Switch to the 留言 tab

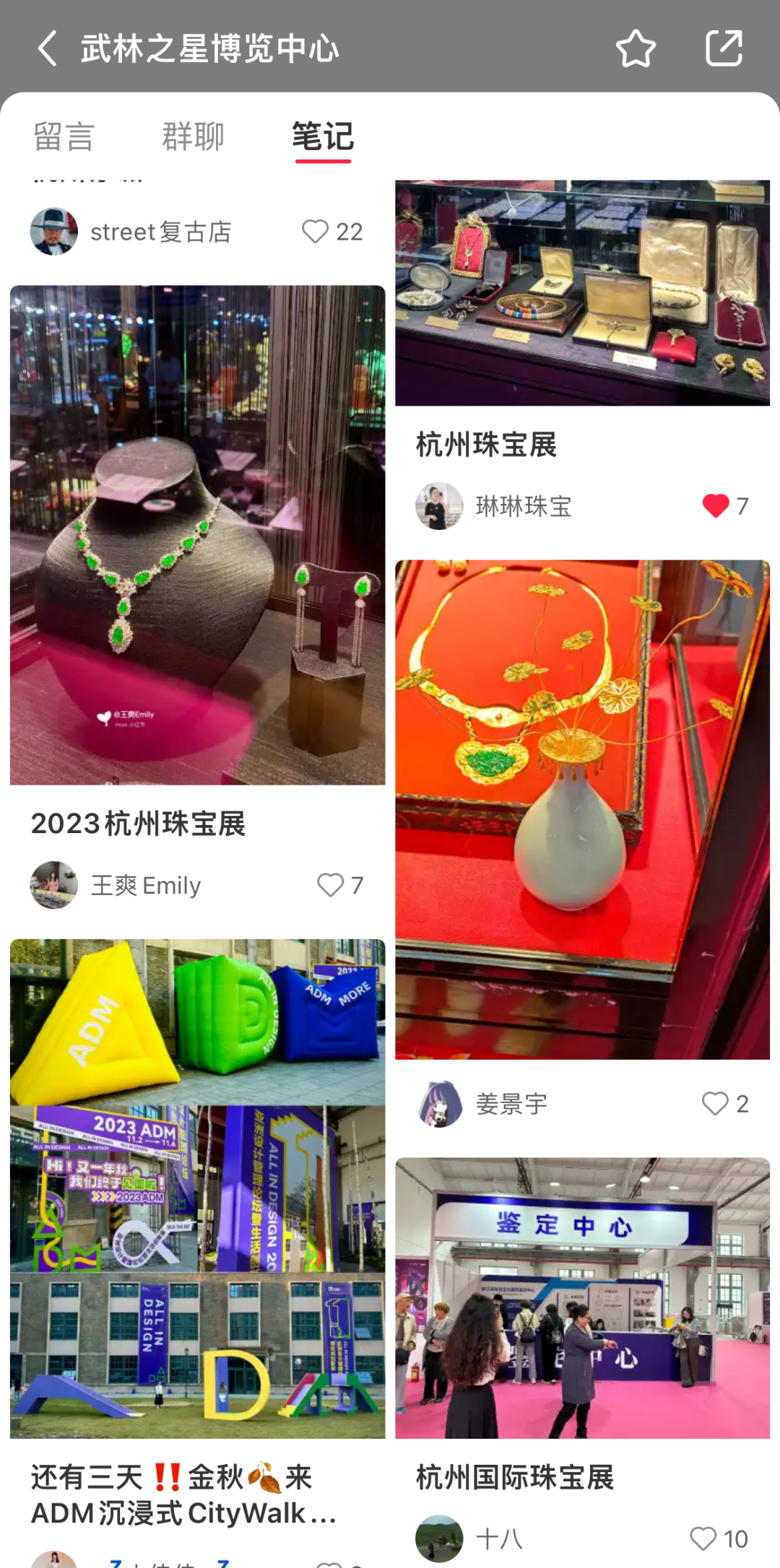coord(64,137)
